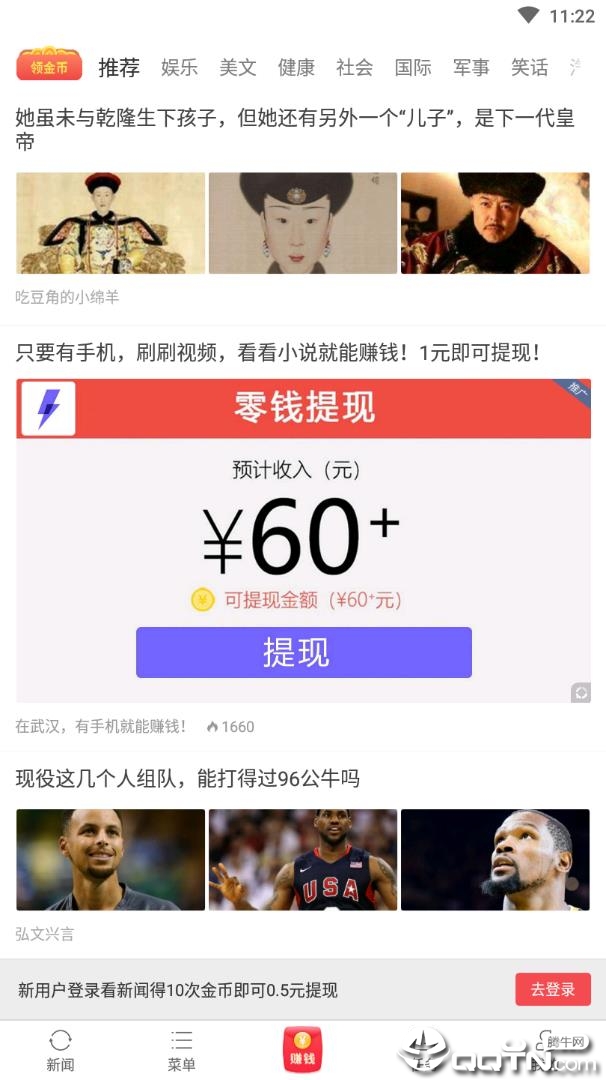The image size is (606, 1080).
Task: Open the red 赚钱 envelope tab
Action: [303, 1049]
